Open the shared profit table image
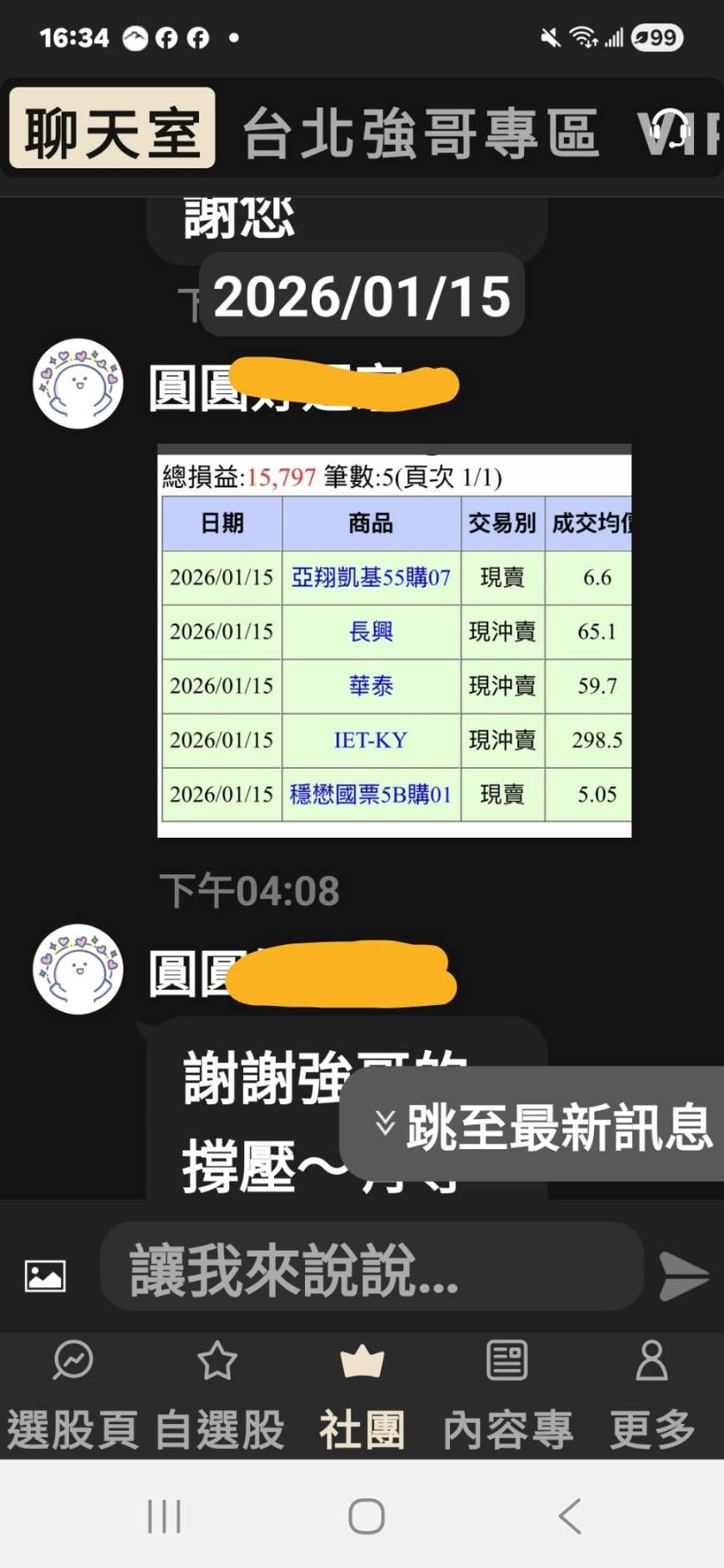 (x=394, y=641)
